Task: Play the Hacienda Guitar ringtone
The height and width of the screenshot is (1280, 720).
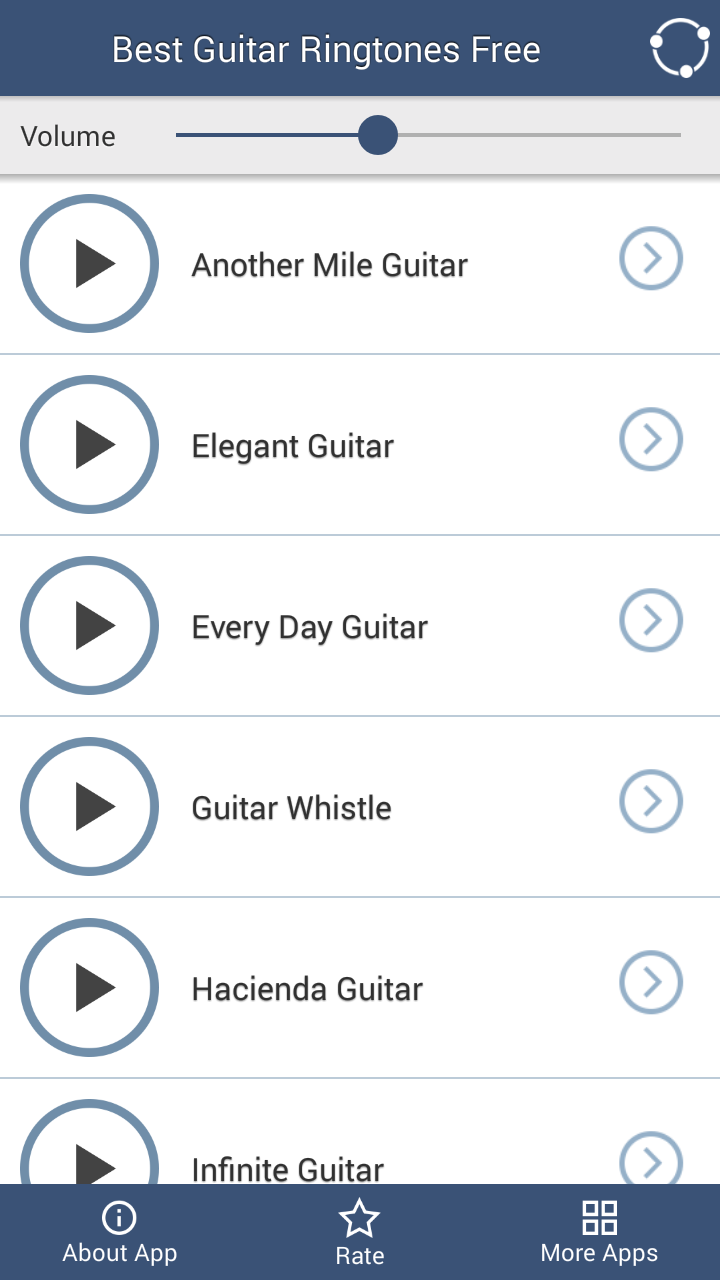Action: pyautogui.click(x=90, y=988)
